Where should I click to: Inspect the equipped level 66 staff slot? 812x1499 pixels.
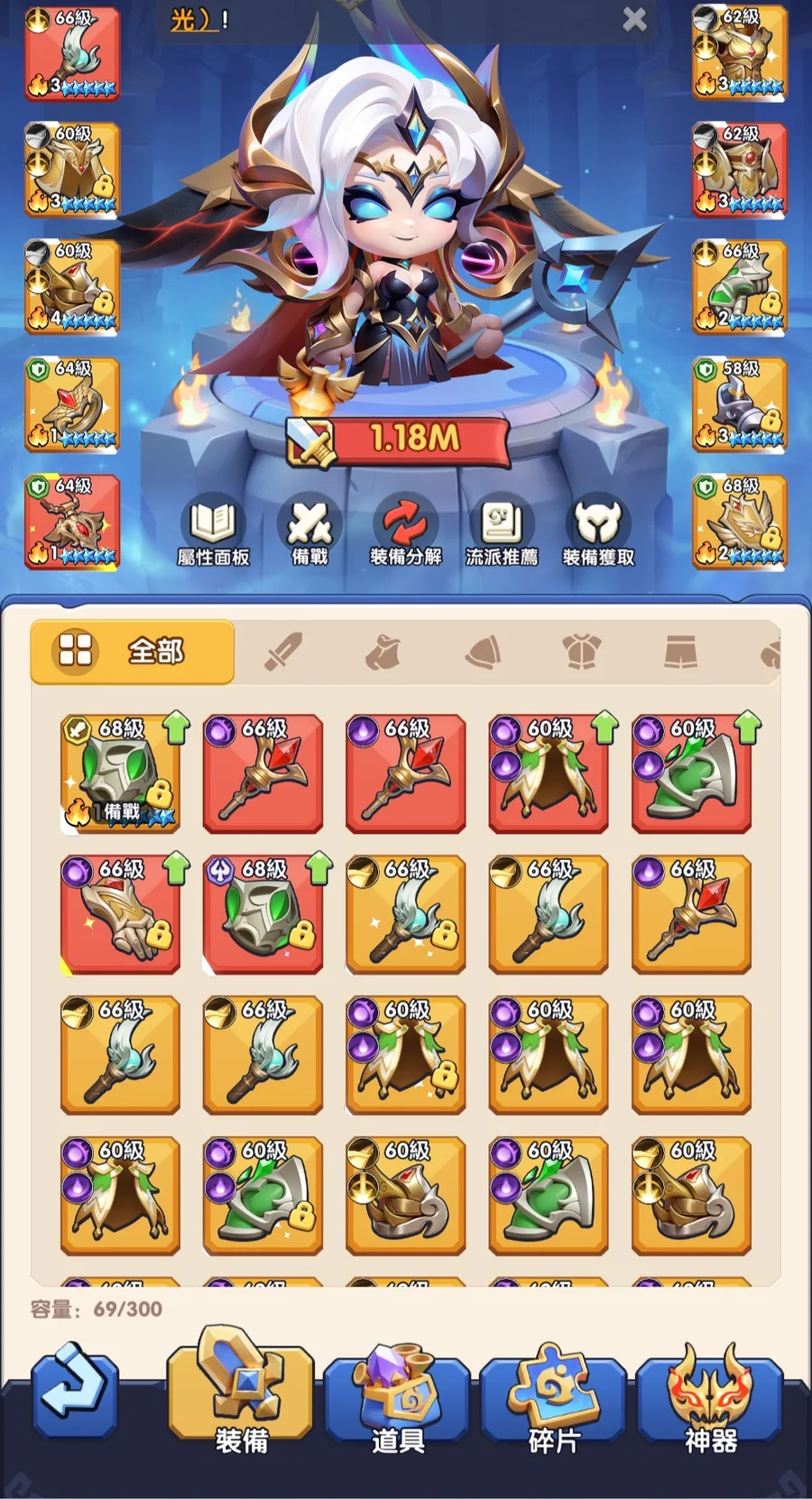tap(72, 52)
